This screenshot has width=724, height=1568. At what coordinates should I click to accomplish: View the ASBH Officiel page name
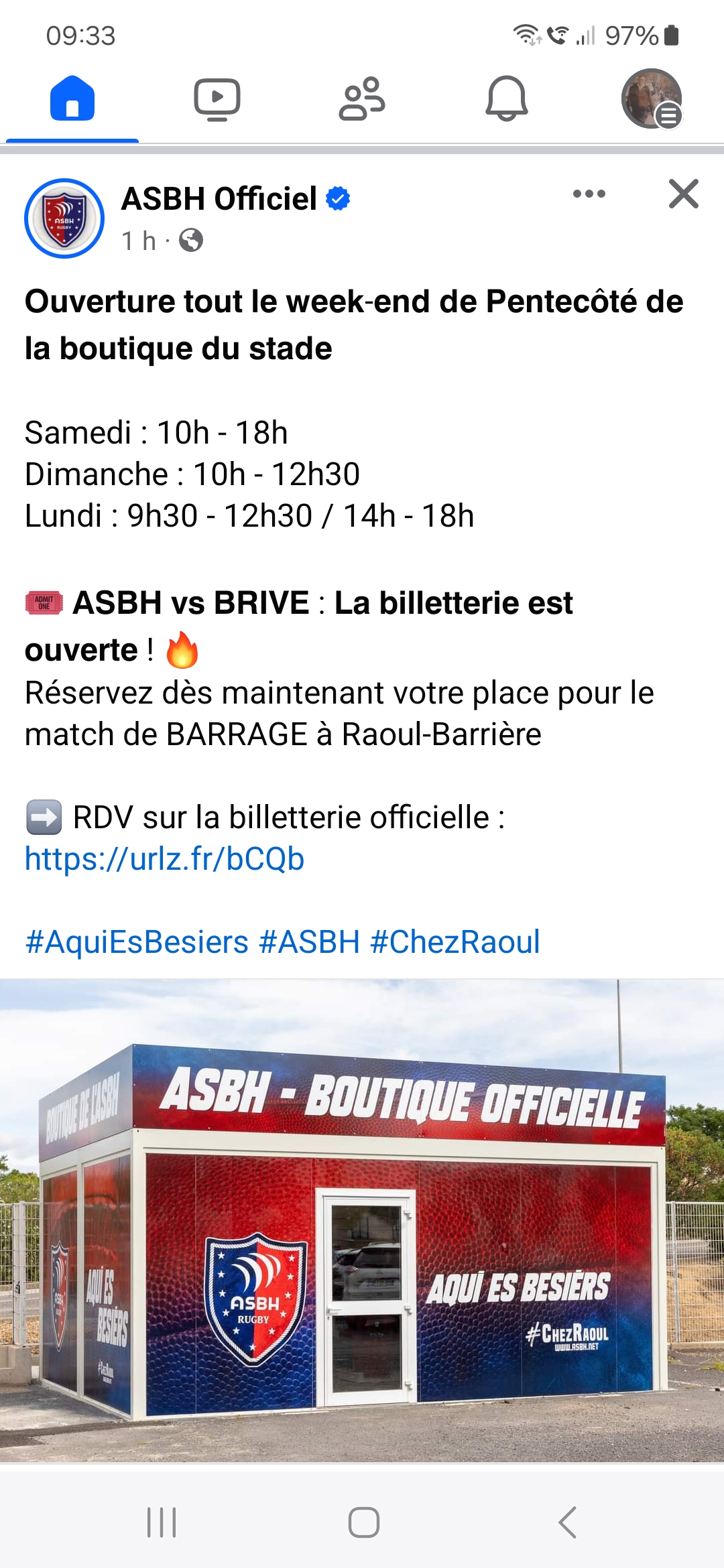tap(219, 199)
